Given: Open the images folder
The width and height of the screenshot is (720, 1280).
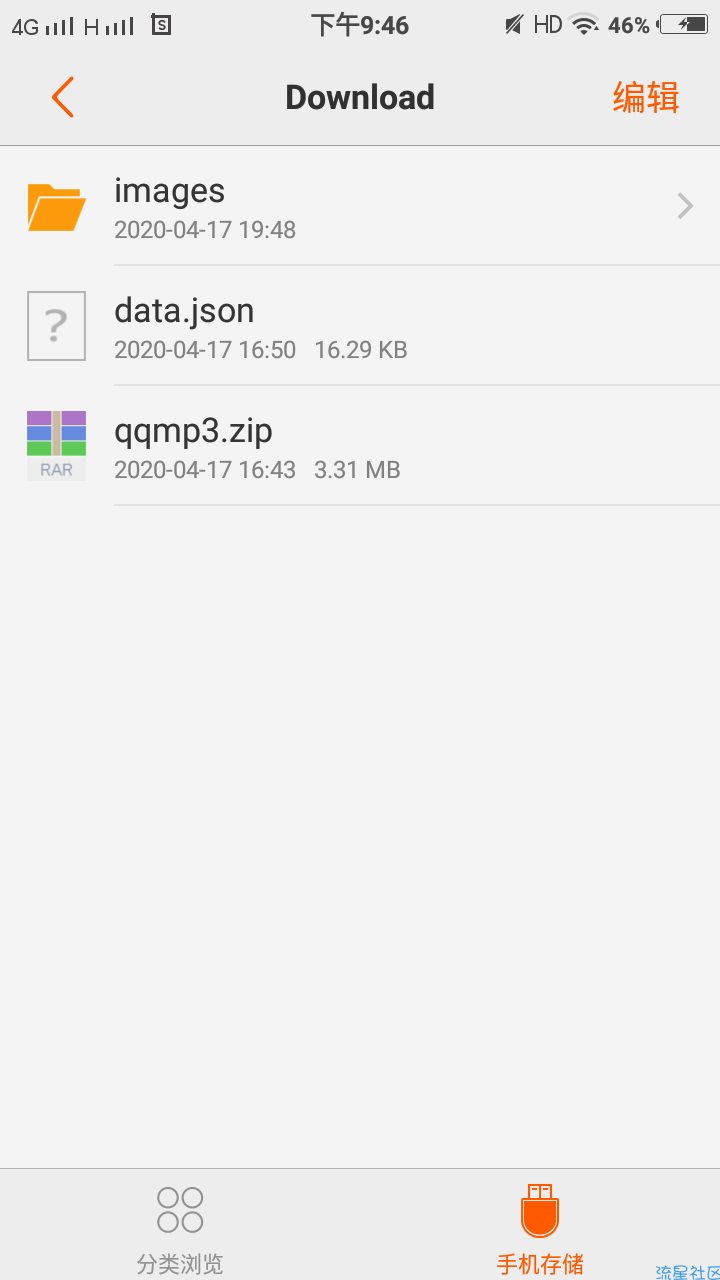Looking at the screenshot, I should [x=360, y=207].
